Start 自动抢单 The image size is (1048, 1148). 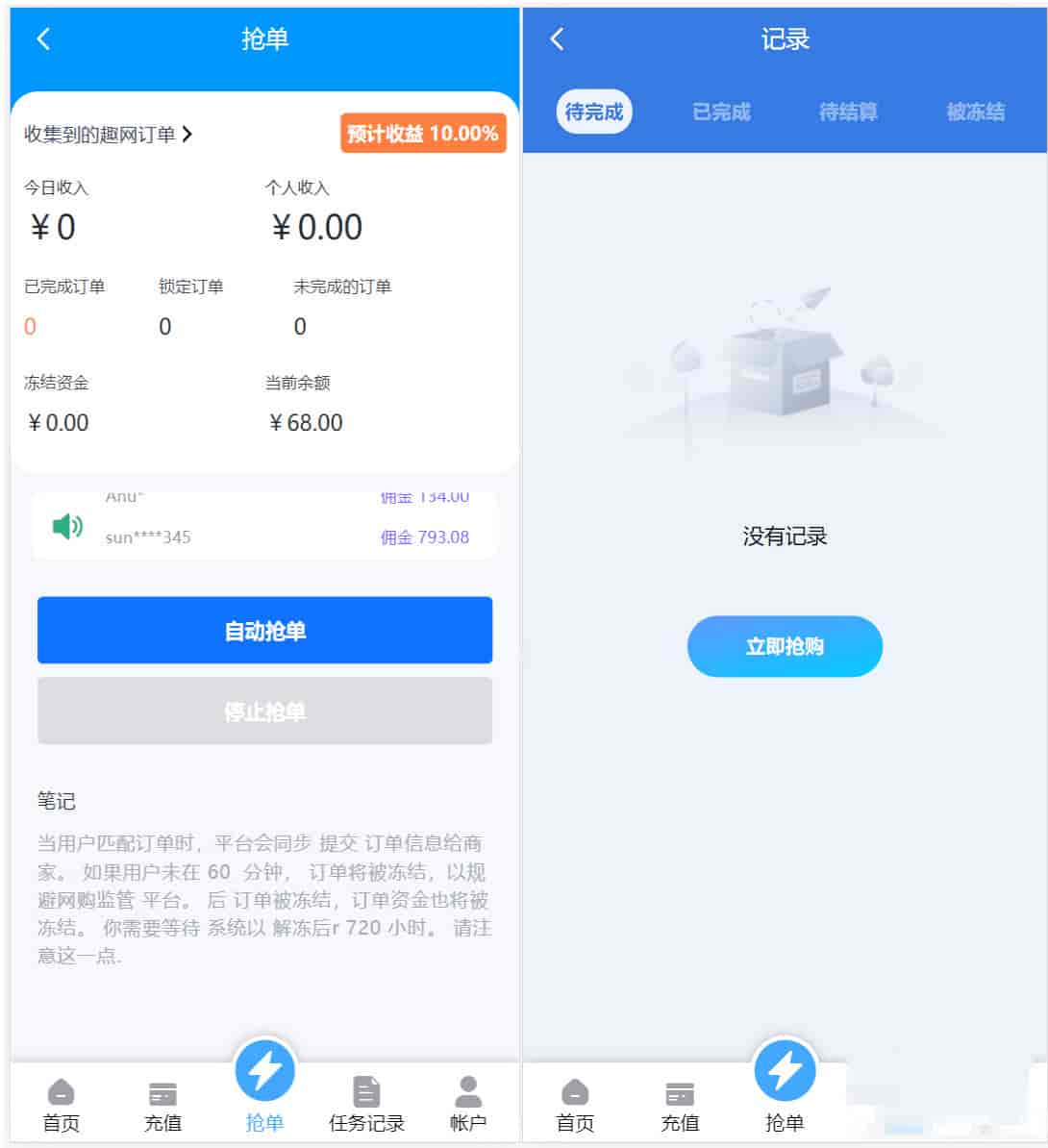coord(264,631)
